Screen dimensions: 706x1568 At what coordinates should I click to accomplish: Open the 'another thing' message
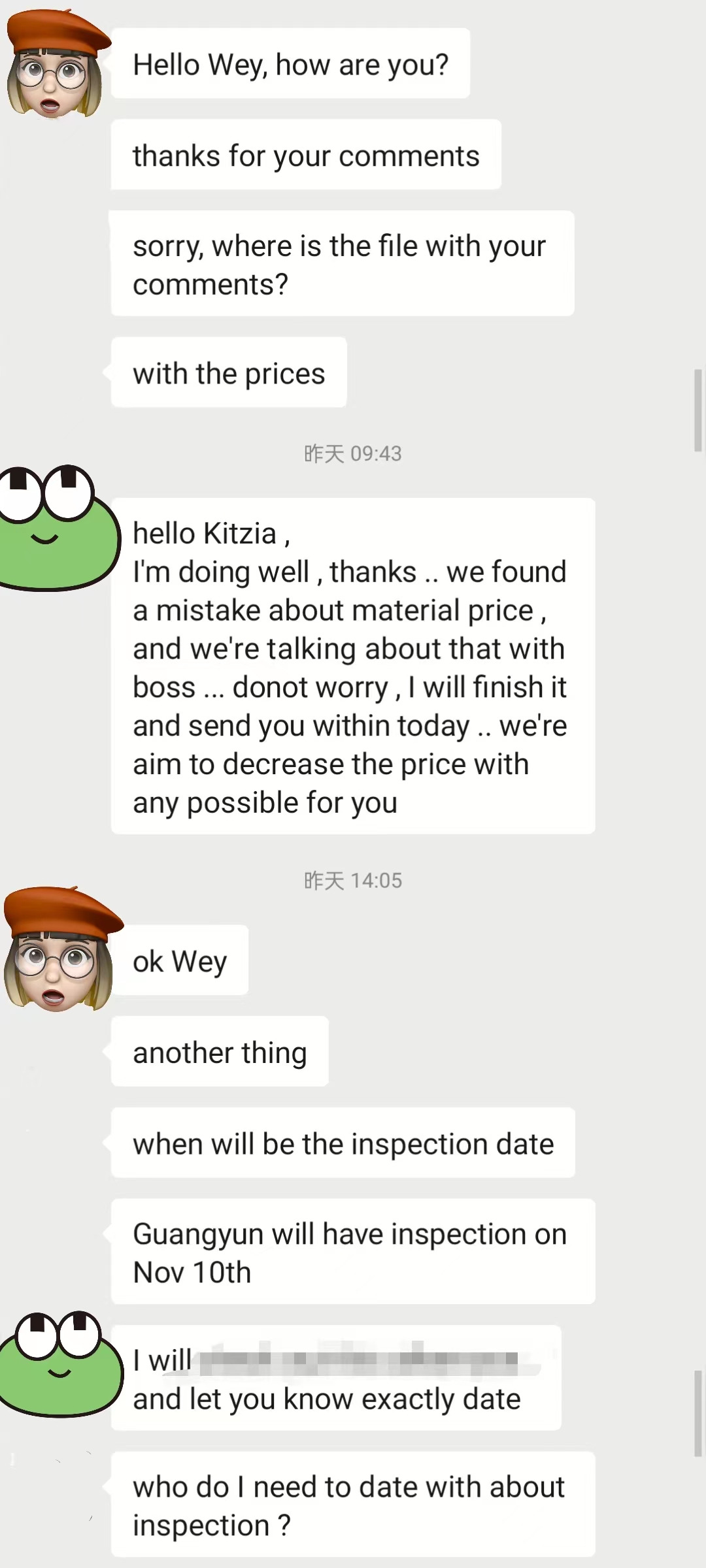click(219, 1052)
